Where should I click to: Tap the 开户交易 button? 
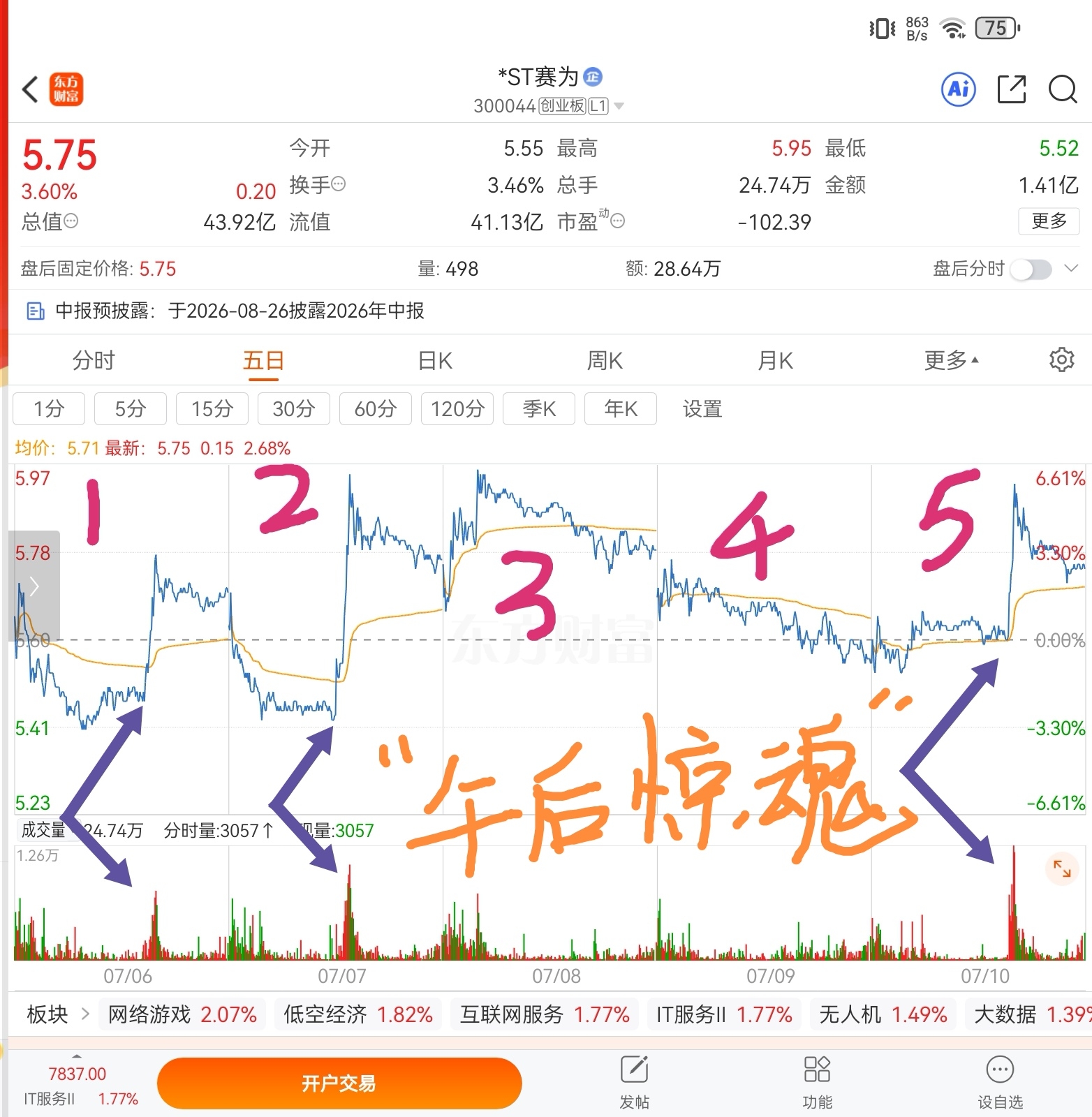pos(339,1083)
